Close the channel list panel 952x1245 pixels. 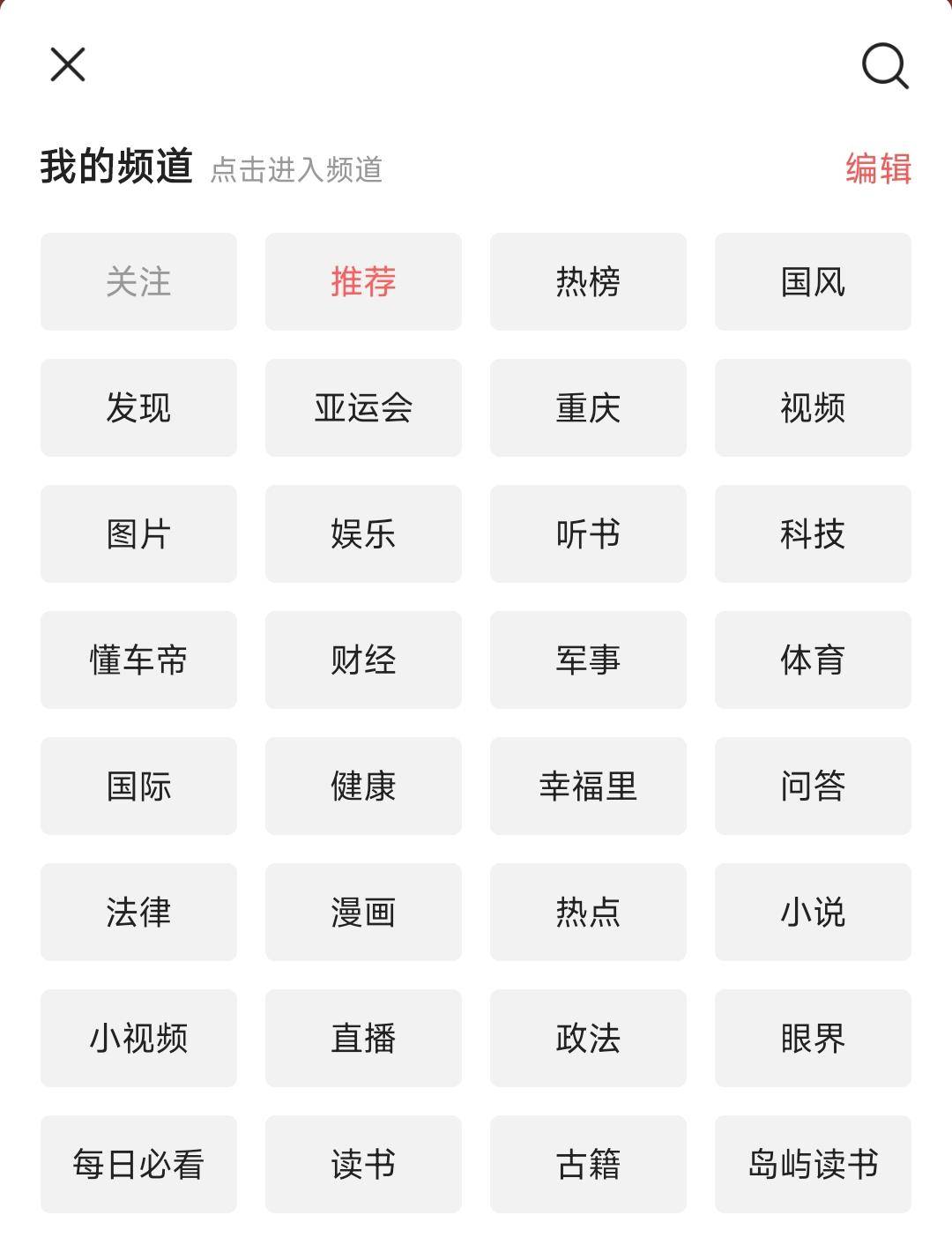point(68,64)
